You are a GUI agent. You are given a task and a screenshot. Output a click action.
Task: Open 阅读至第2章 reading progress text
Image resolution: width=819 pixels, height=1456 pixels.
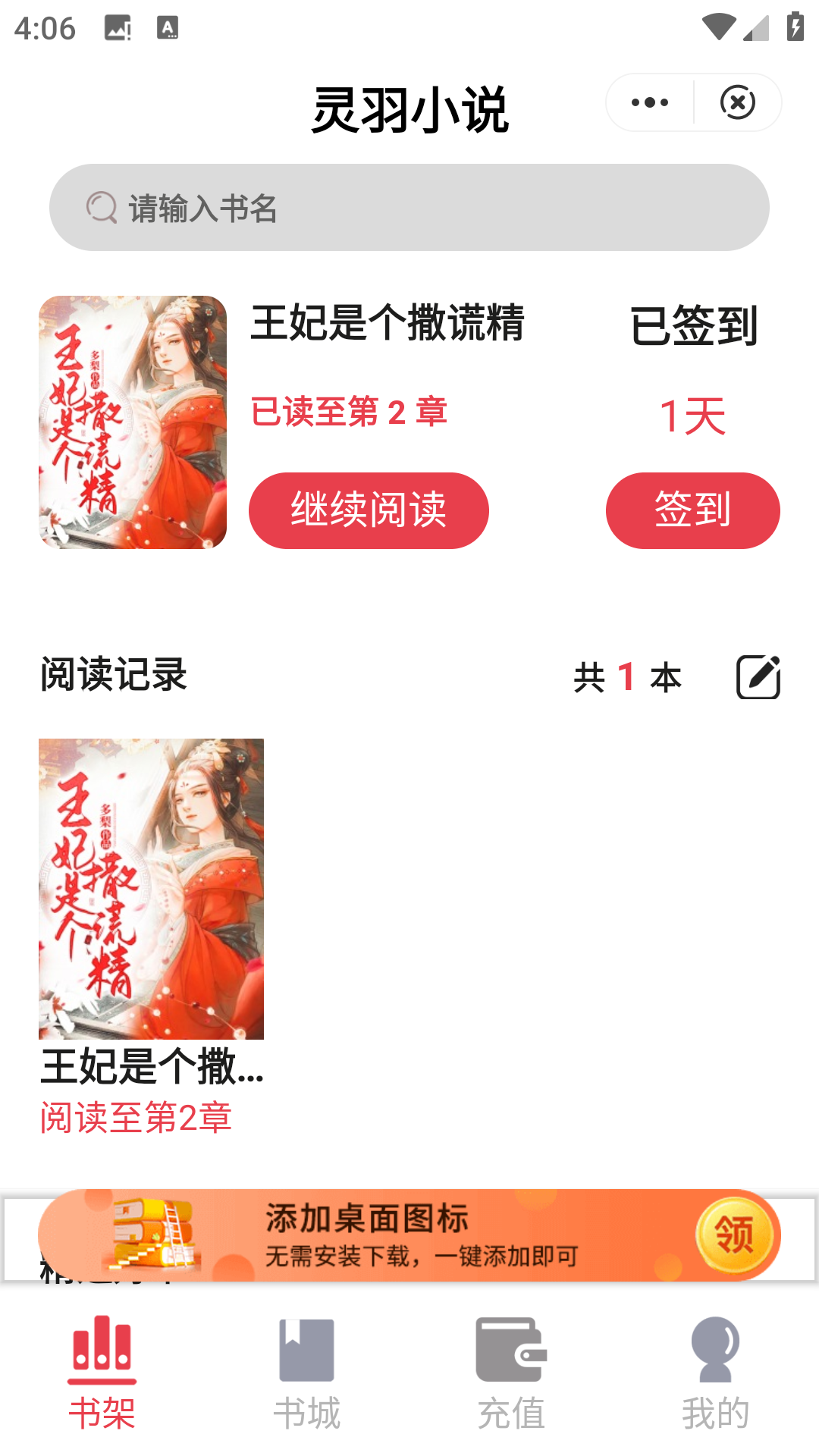tap(135, 1118)
